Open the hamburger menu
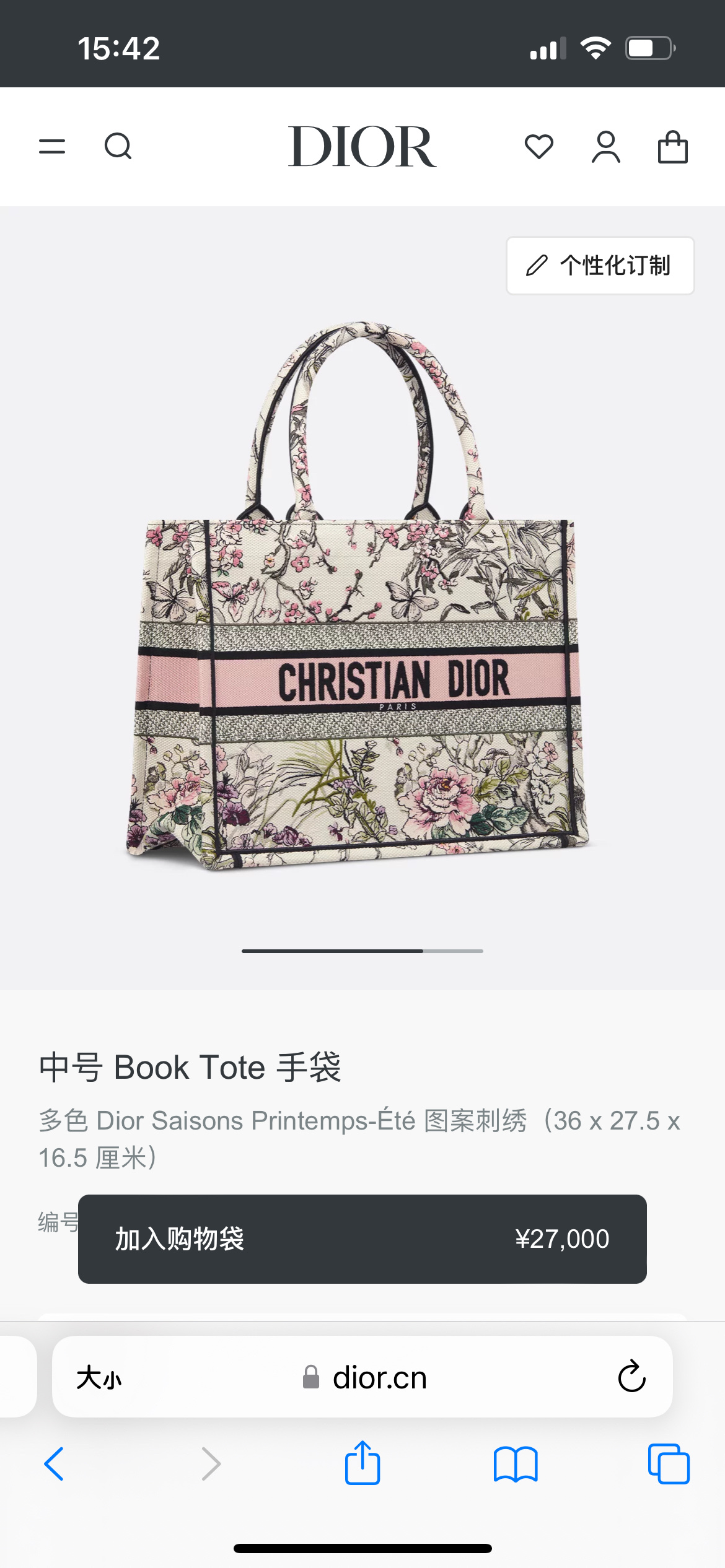 pyautogui.click(x=52, y=147)
